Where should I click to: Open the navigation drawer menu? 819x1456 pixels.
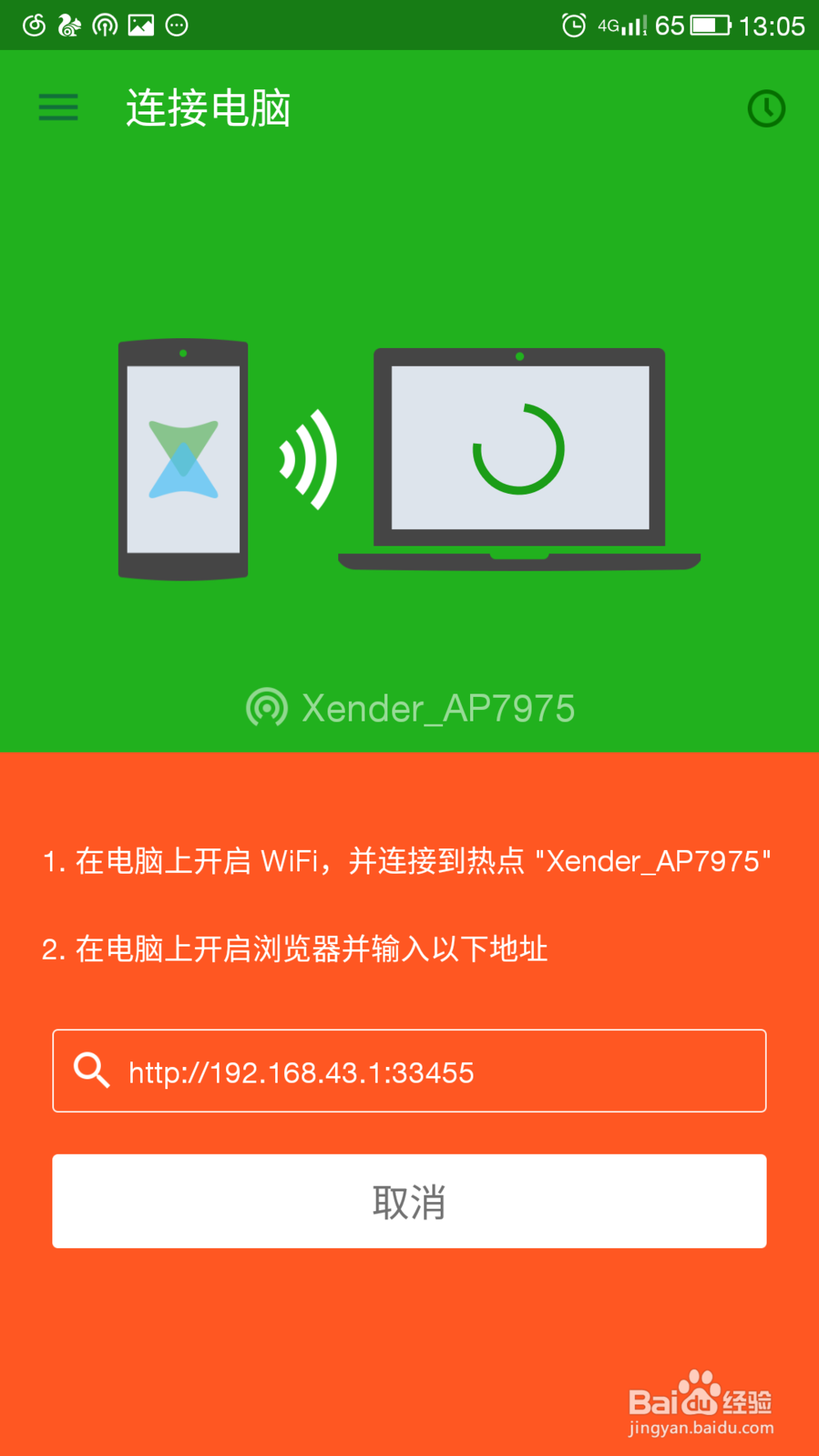57,107
